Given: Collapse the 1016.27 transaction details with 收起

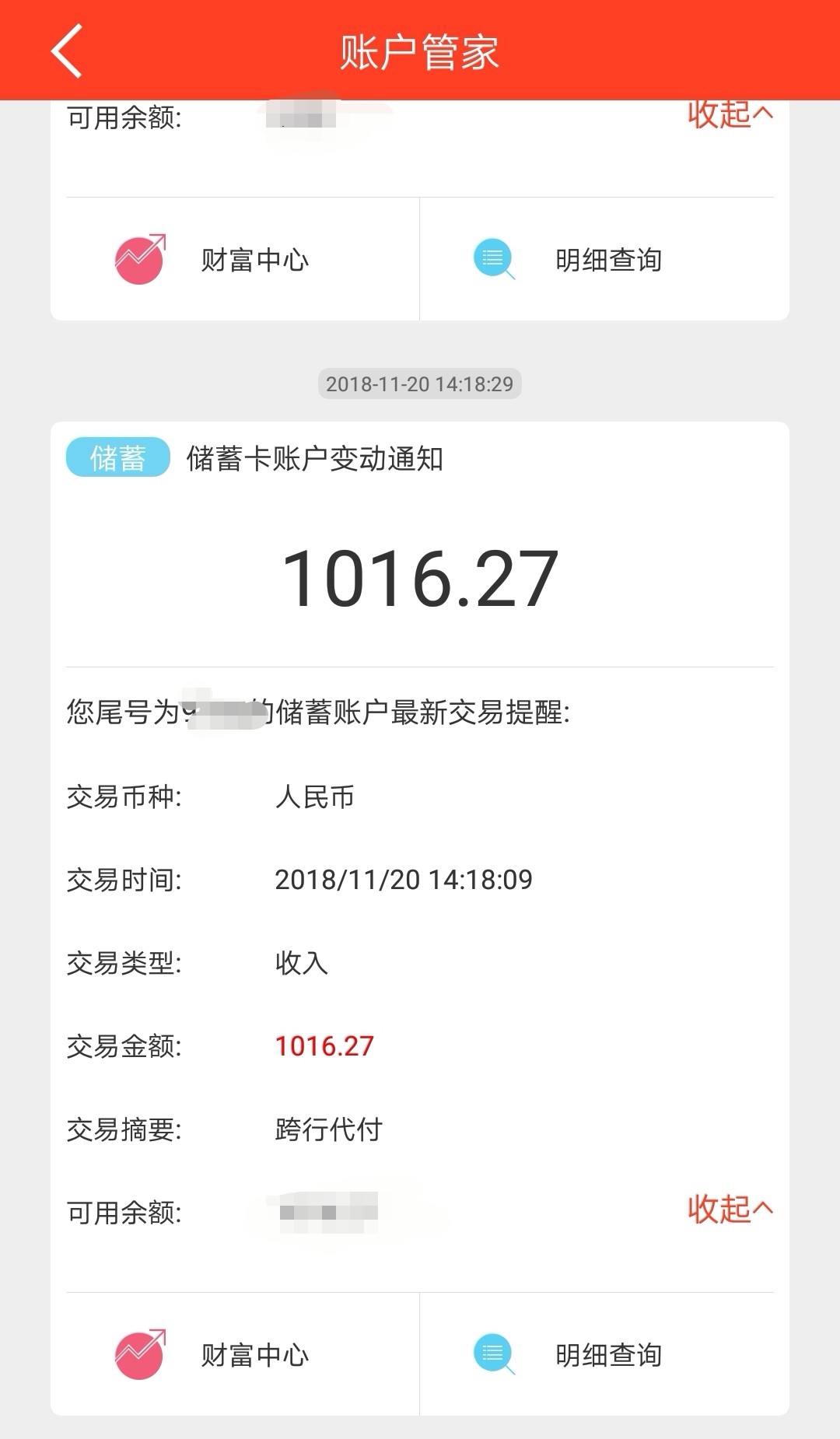Looking at the screenshot, I should click(x=730, y=1209).
